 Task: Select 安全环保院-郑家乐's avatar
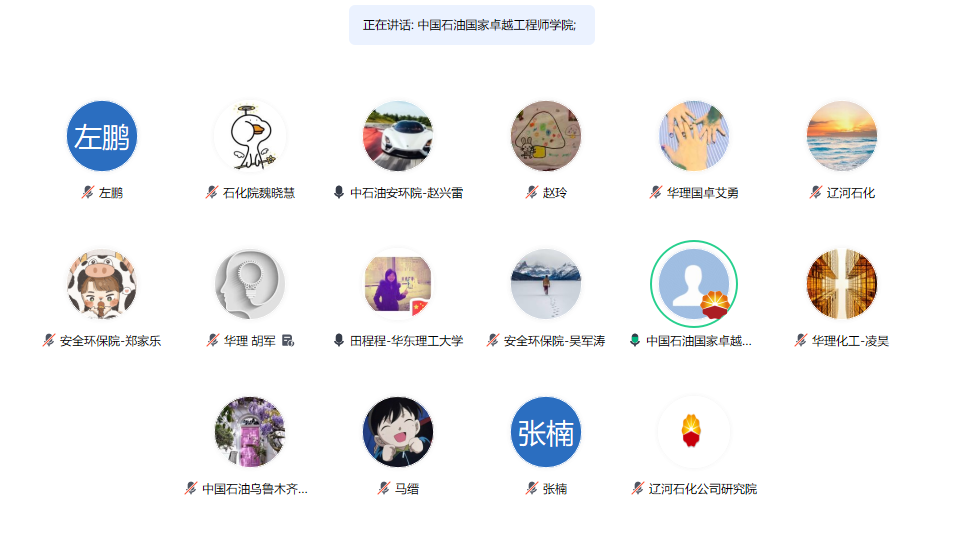(x=102, y=284)
